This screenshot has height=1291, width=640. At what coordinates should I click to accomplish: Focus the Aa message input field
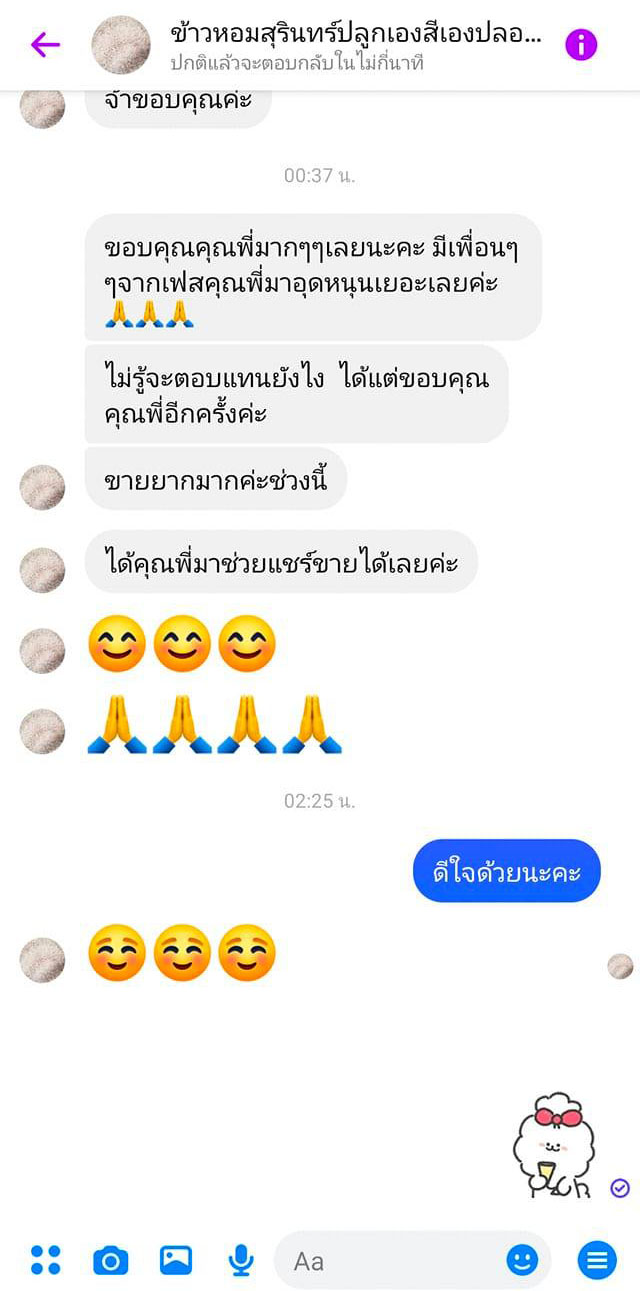(x=390, y=1261)
